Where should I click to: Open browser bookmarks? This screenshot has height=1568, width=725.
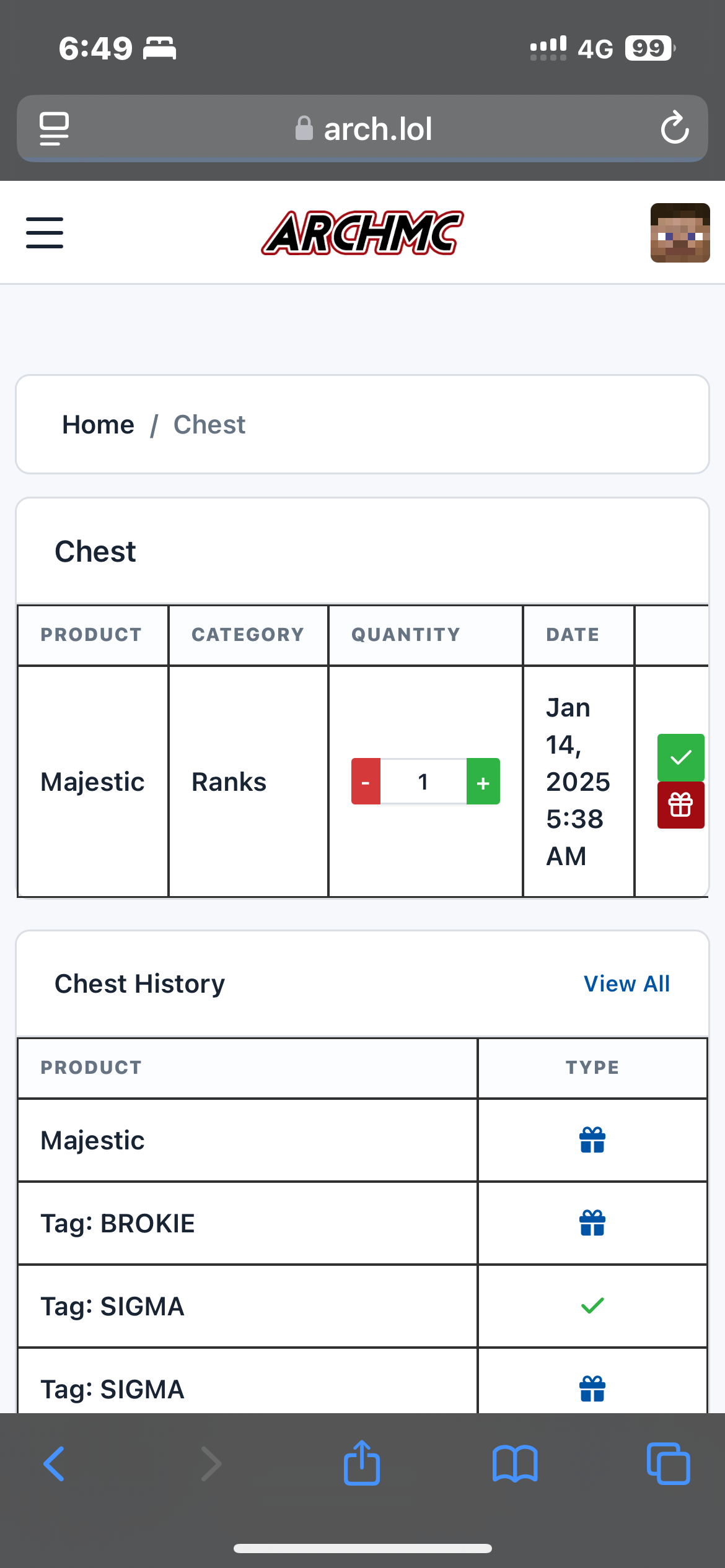click(x=515, y=1464)
